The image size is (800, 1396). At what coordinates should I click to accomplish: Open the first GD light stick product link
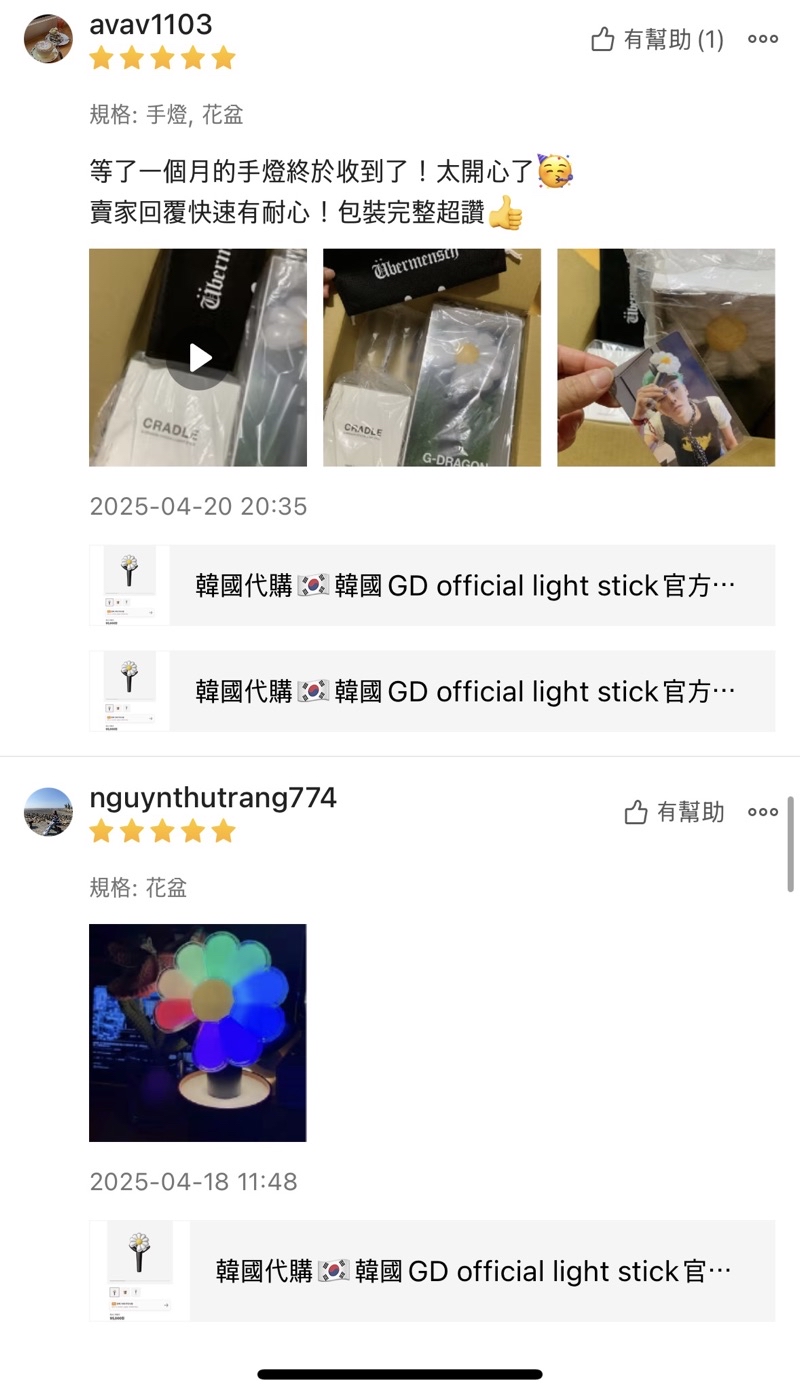pos(430,585)
